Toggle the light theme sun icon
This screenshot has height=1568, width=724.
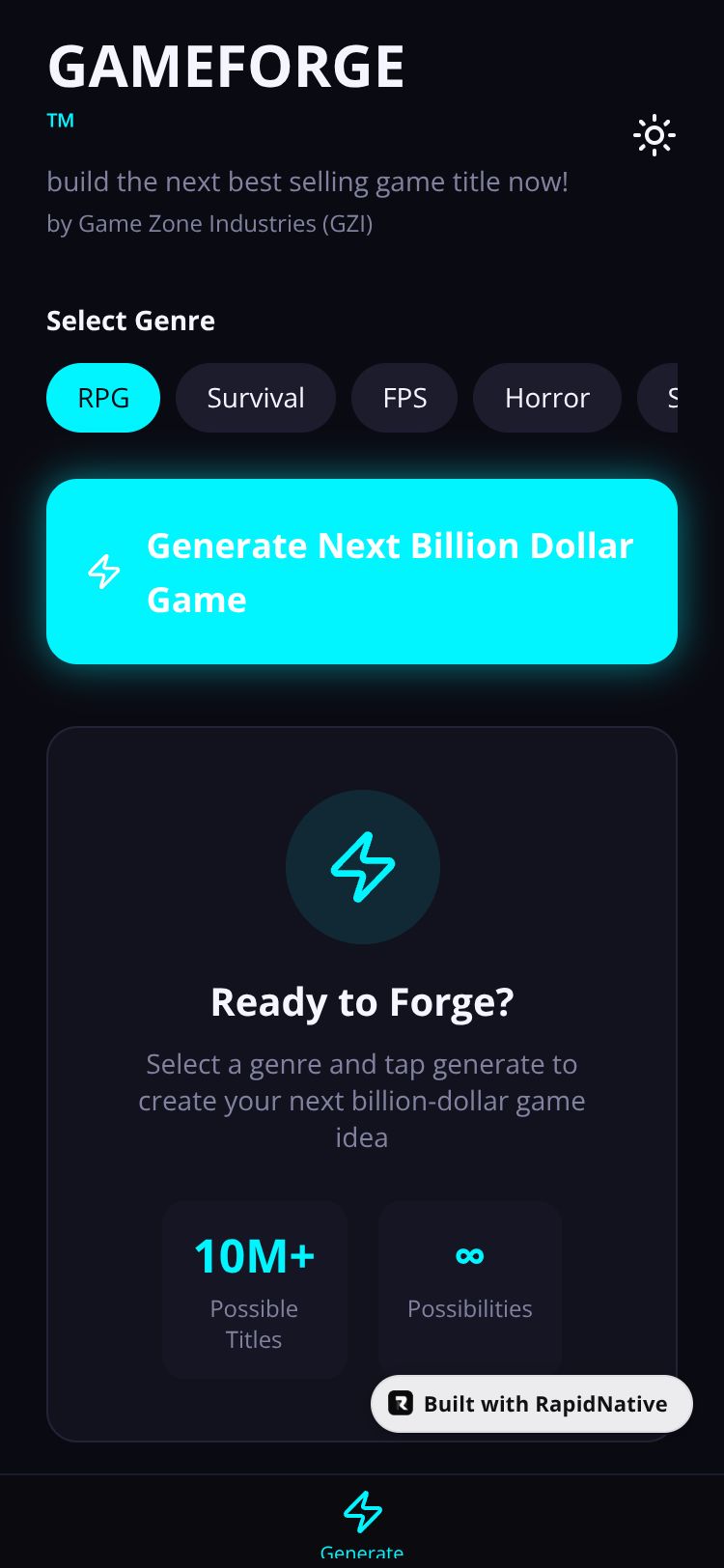[654, 135]
